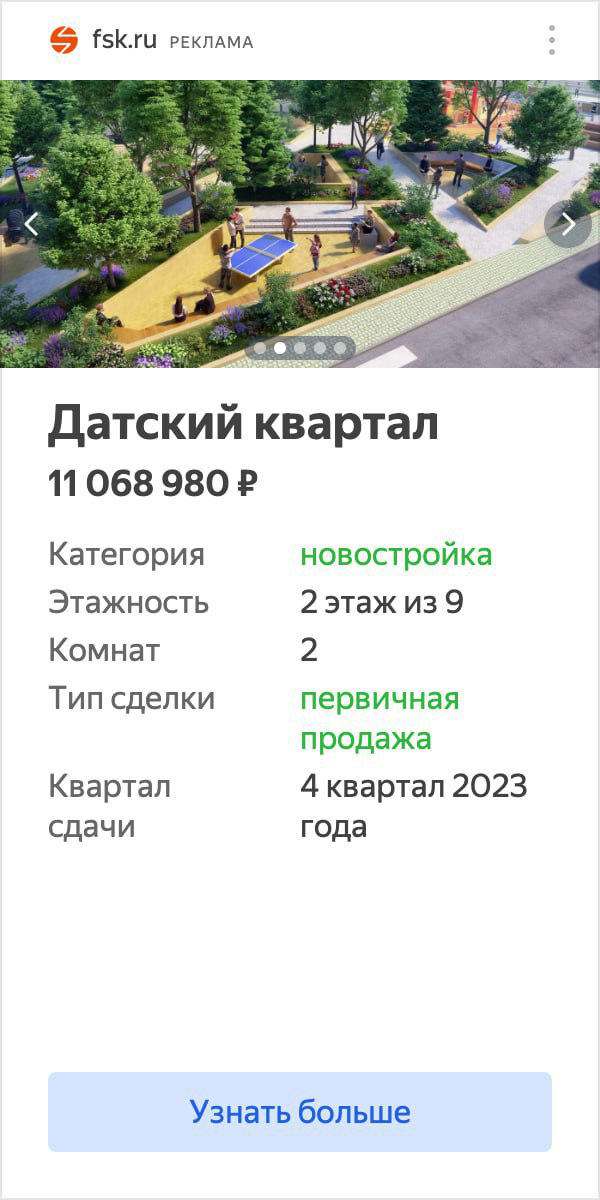The image size is (600, 1200).
Task: Open the fsk.ru advertiser link
Action: pos(124,41)
